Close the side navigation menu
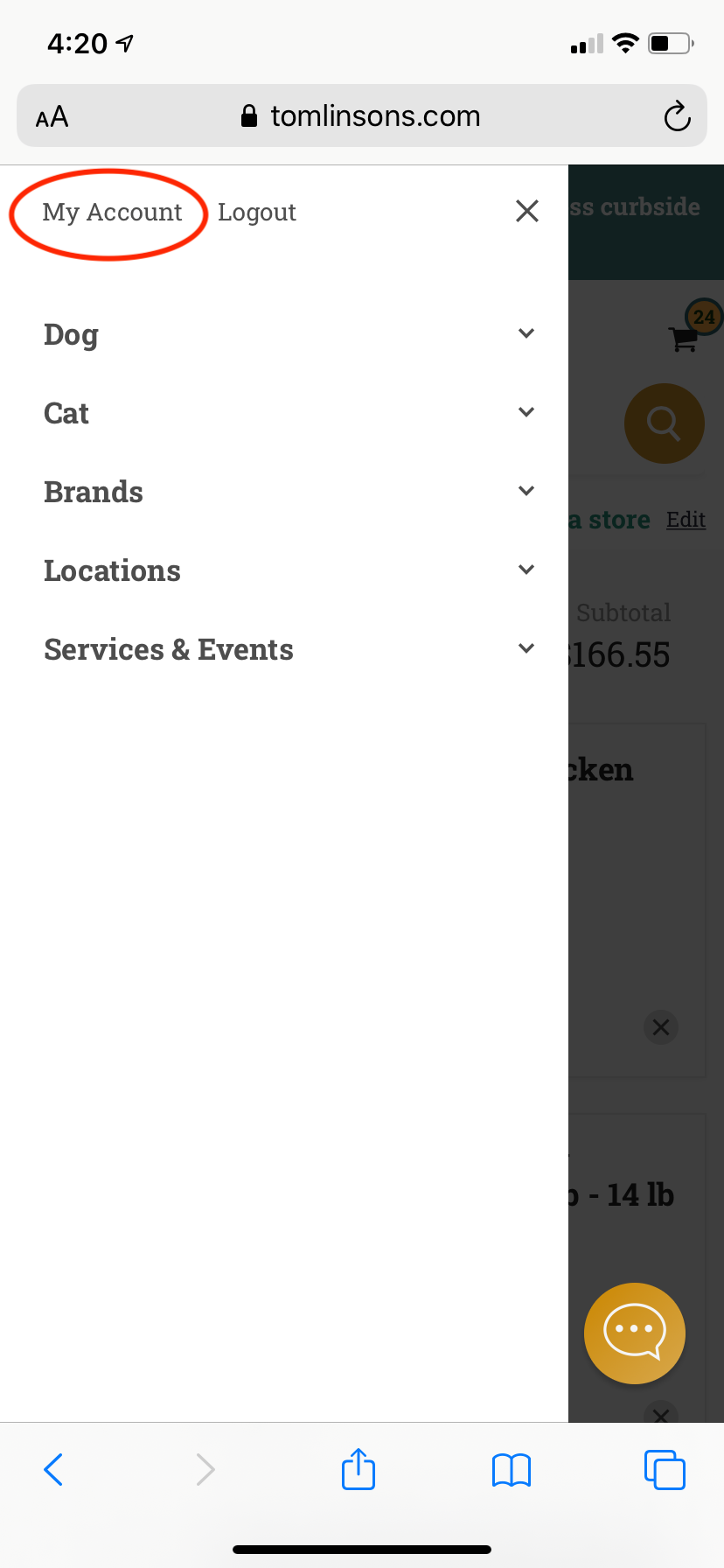 click(x=526, y=211)
